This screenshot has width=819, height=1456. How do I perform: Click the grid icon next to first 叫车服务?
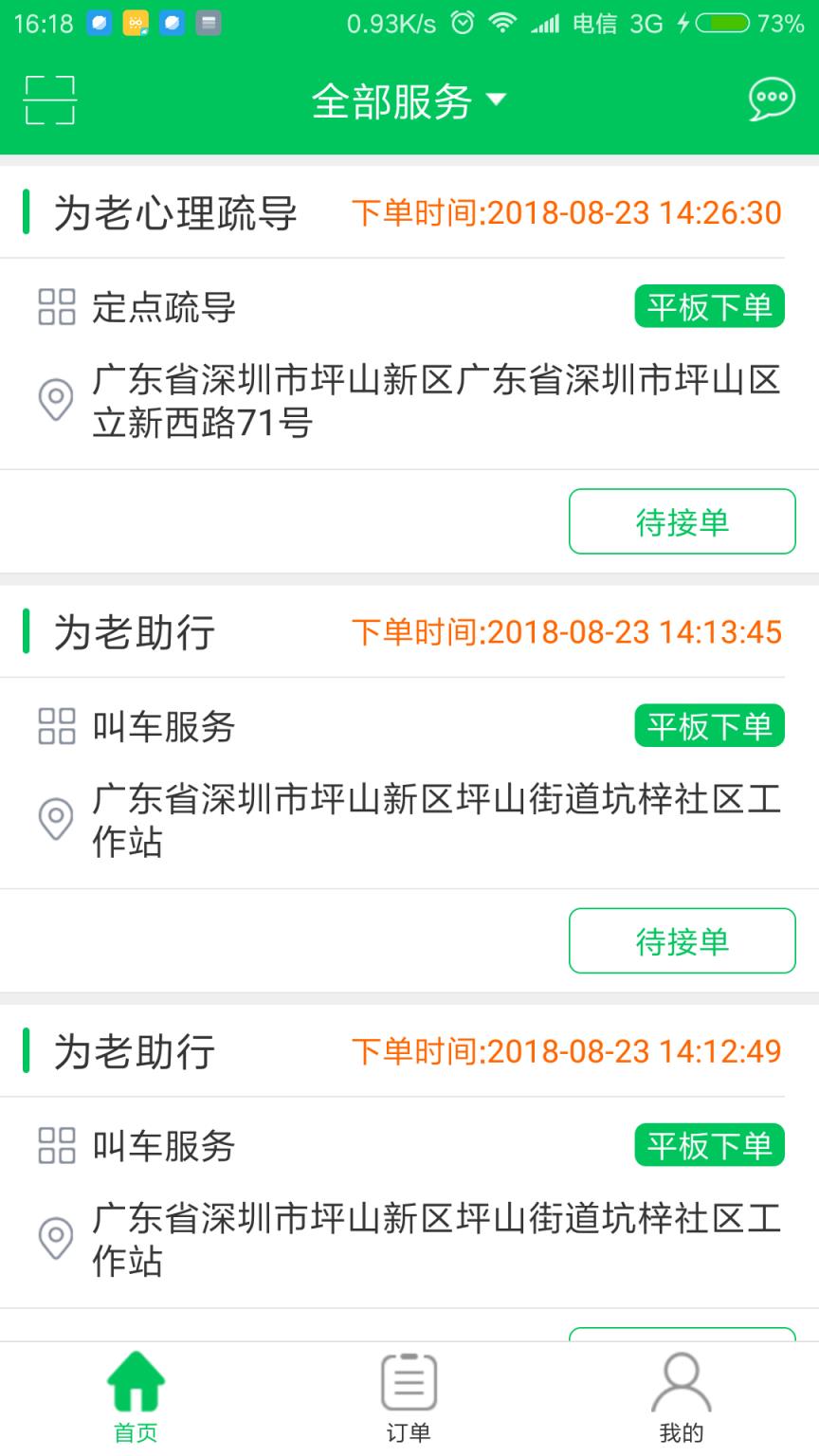(57, 726)
